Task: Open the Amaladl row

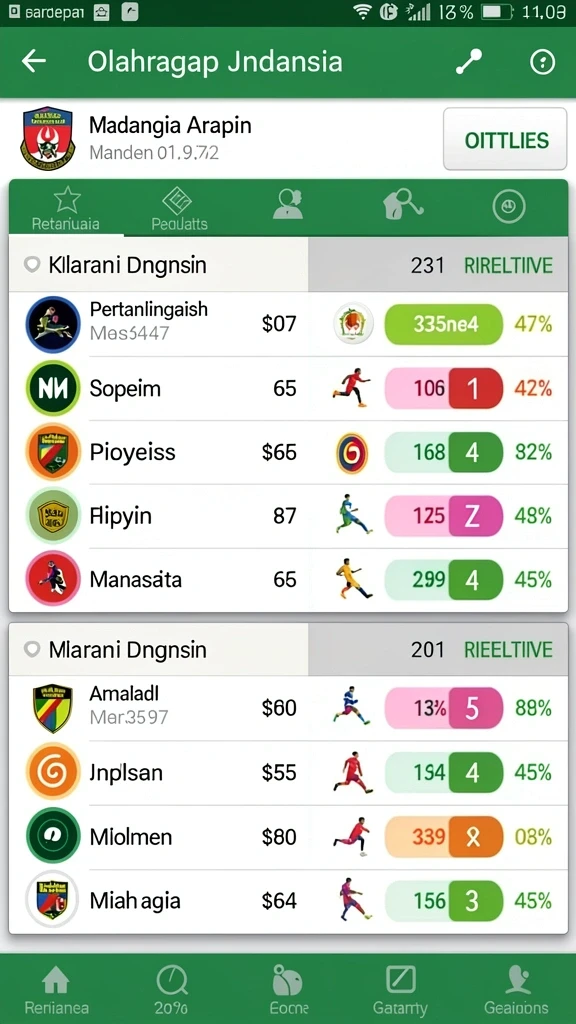Action: (288, 708)
